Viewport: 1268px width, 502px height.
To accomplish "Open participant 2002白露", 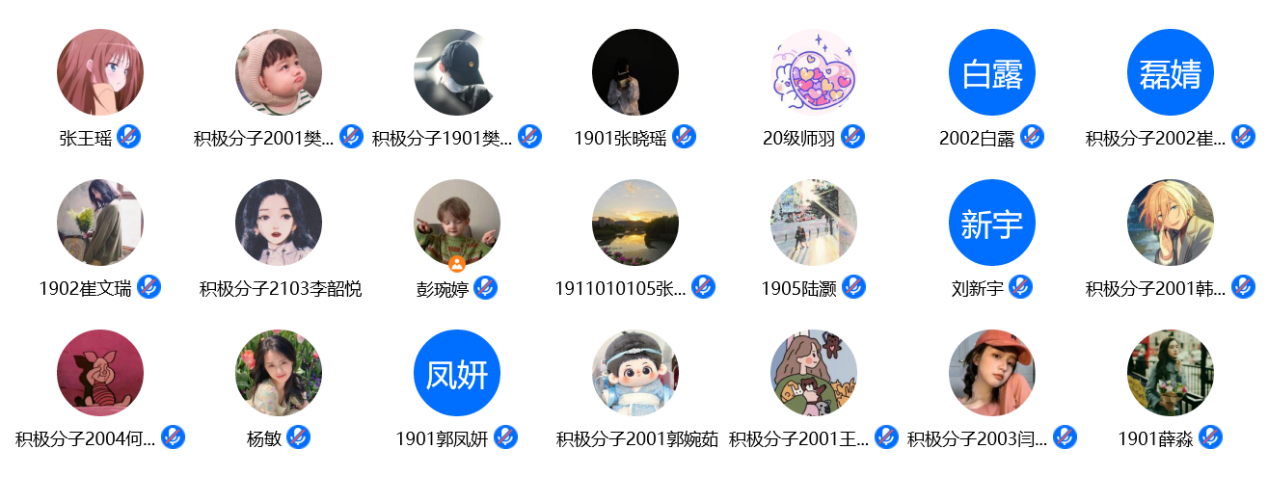I will point(991,73).
